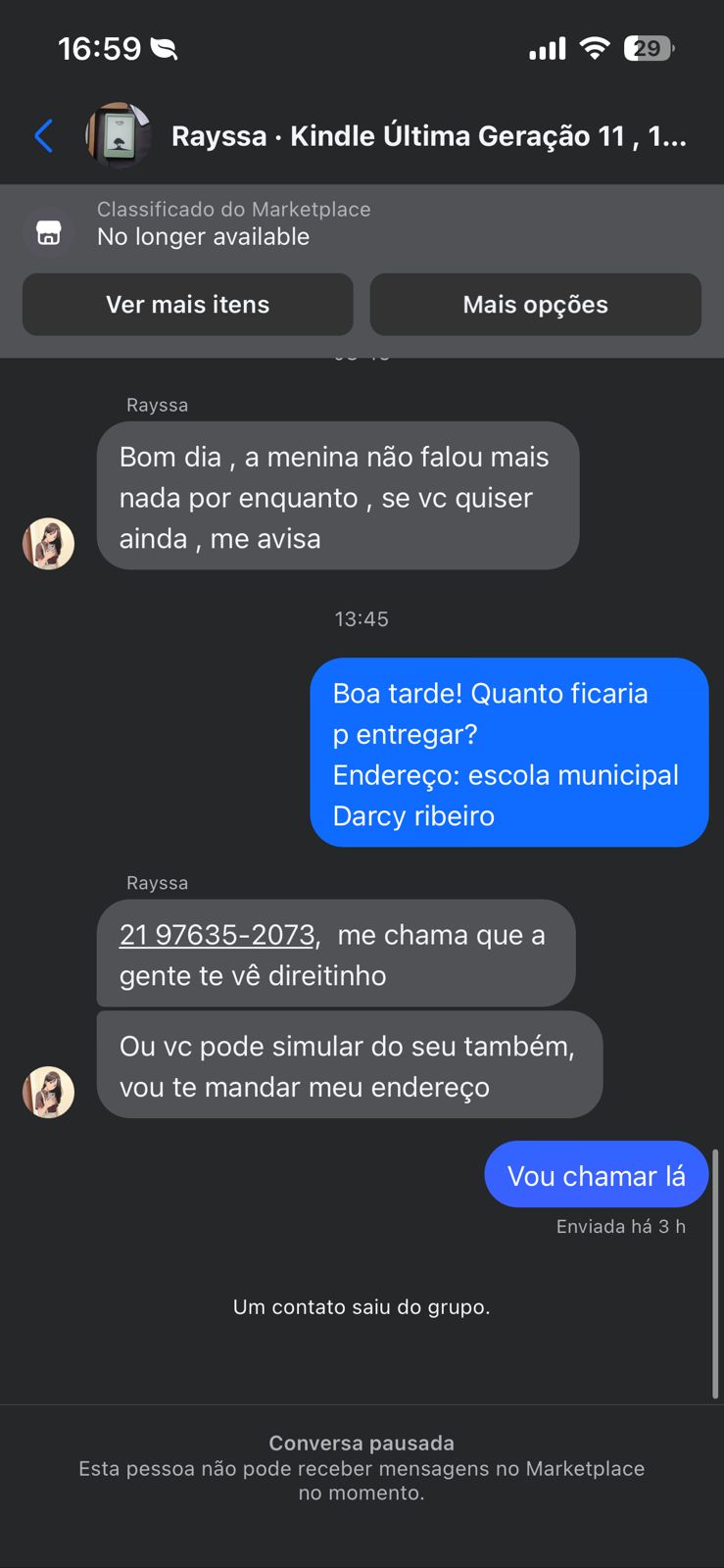Call the linked number 21 97635-2073
The image size is (724, 1568).
point(217,935)
